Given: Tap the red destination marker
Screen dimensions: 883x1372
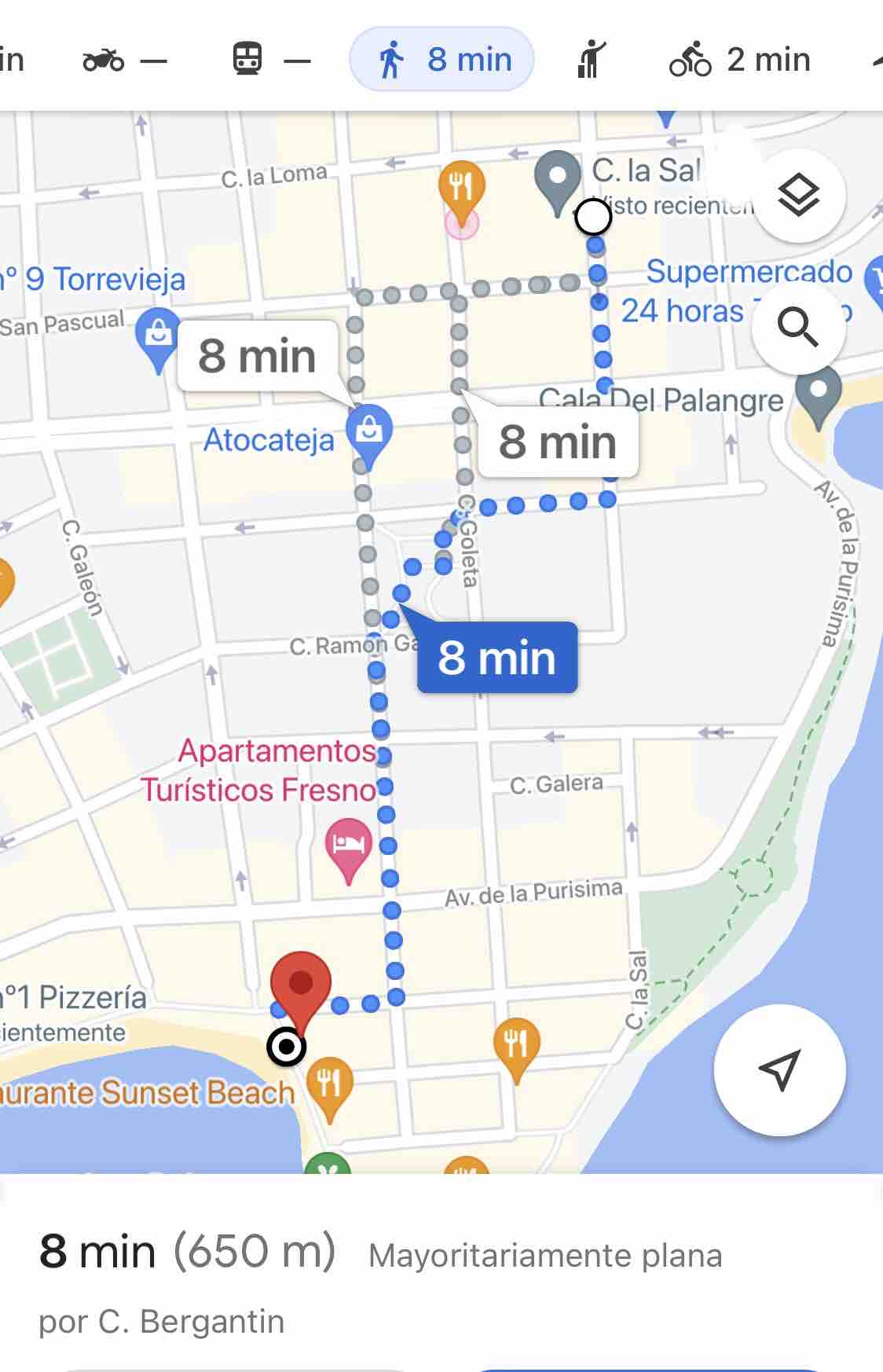Looking at the screenshot, I should click(x=300, y=986).
